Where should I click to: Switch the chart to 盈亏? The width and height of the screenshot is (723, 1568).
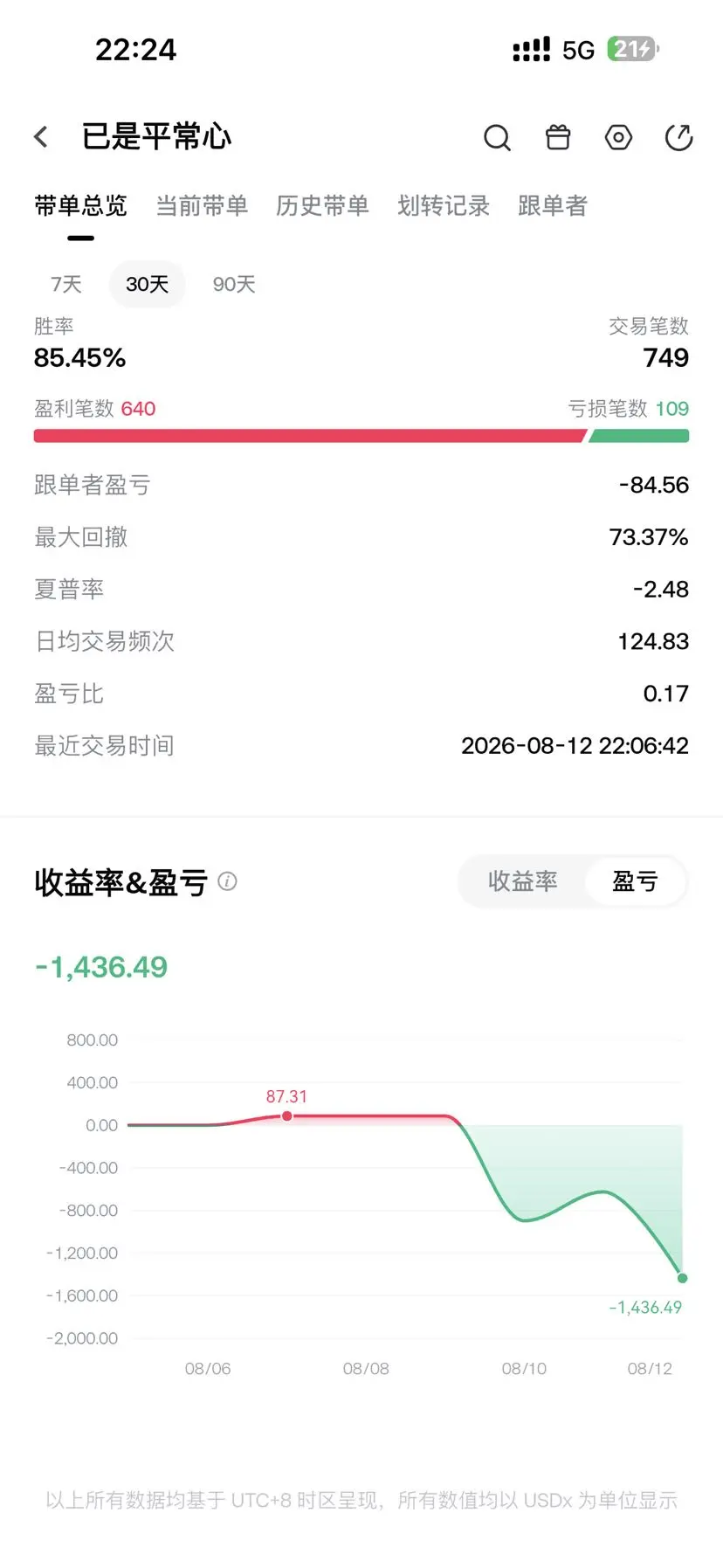(635, 881)
